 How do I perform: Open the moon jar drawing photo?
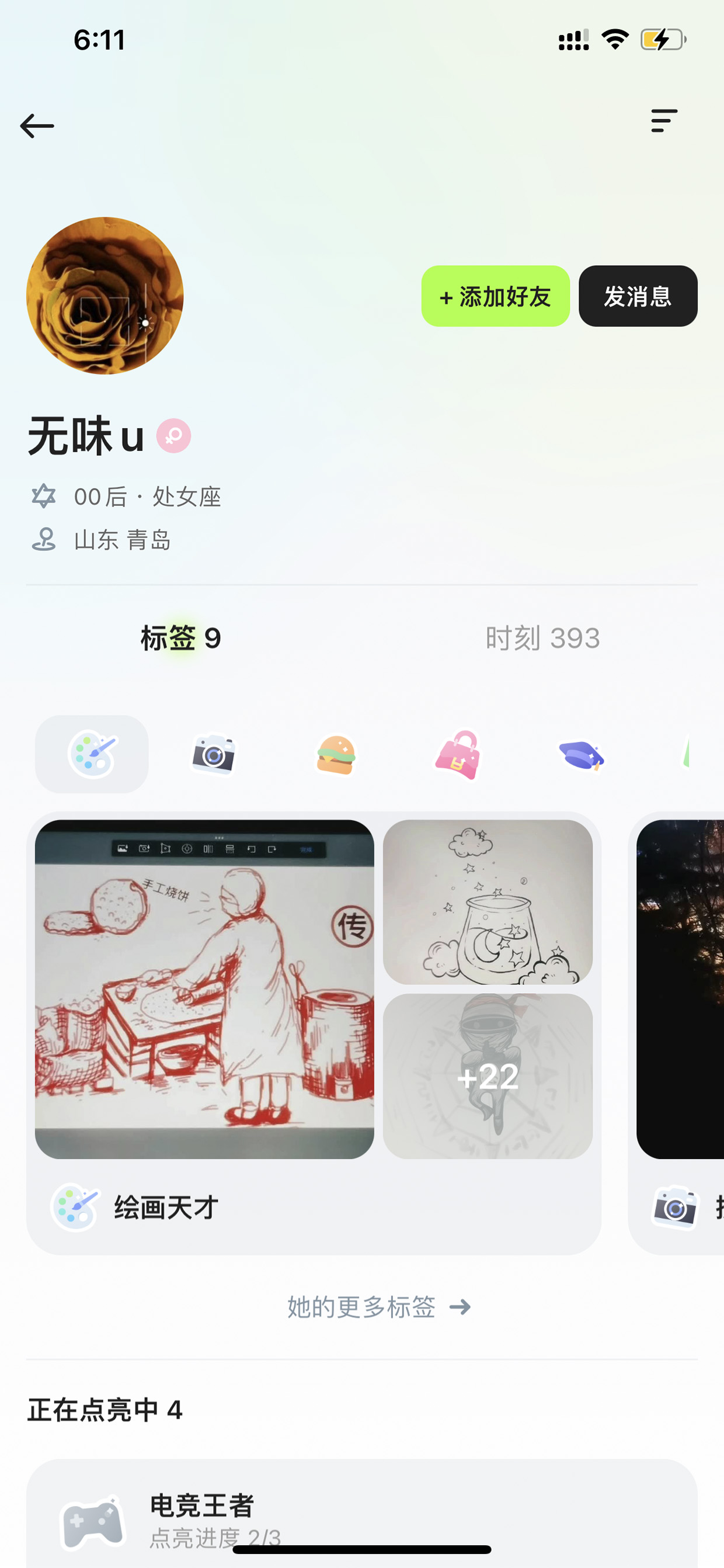(488, 902)
